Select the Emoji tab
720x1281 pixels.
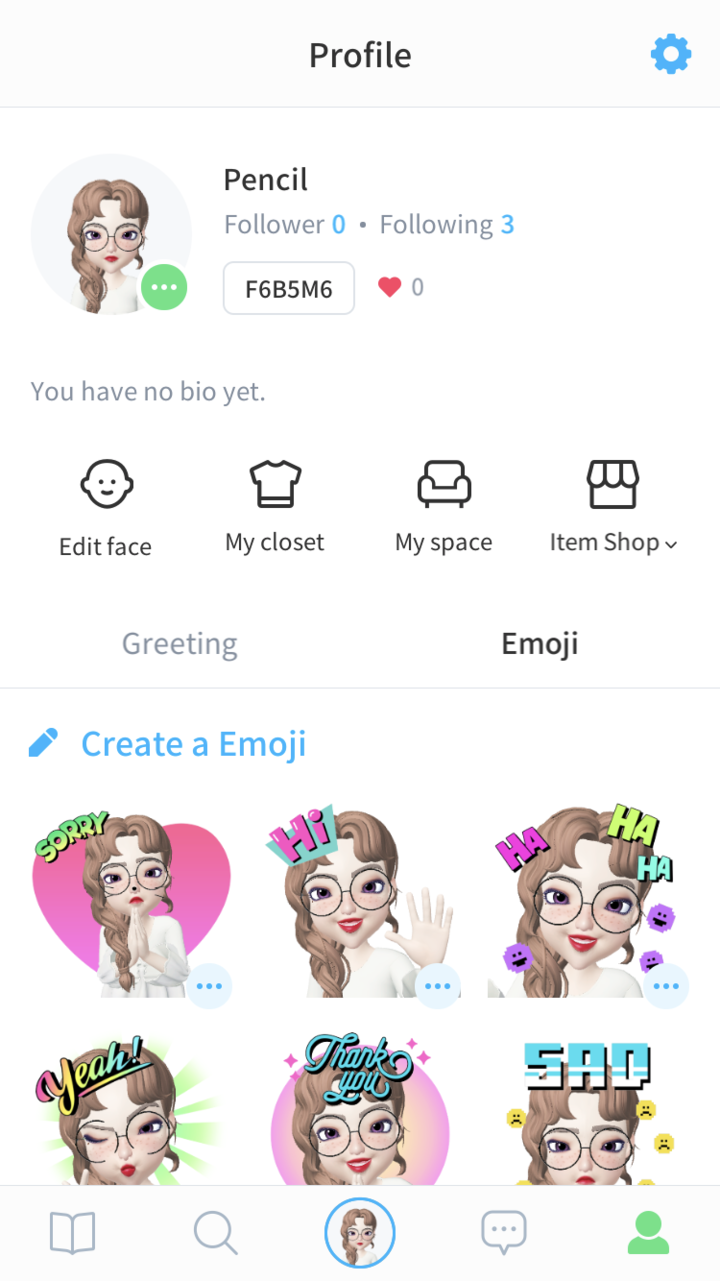pyautogui.click(x=540, y=643)
